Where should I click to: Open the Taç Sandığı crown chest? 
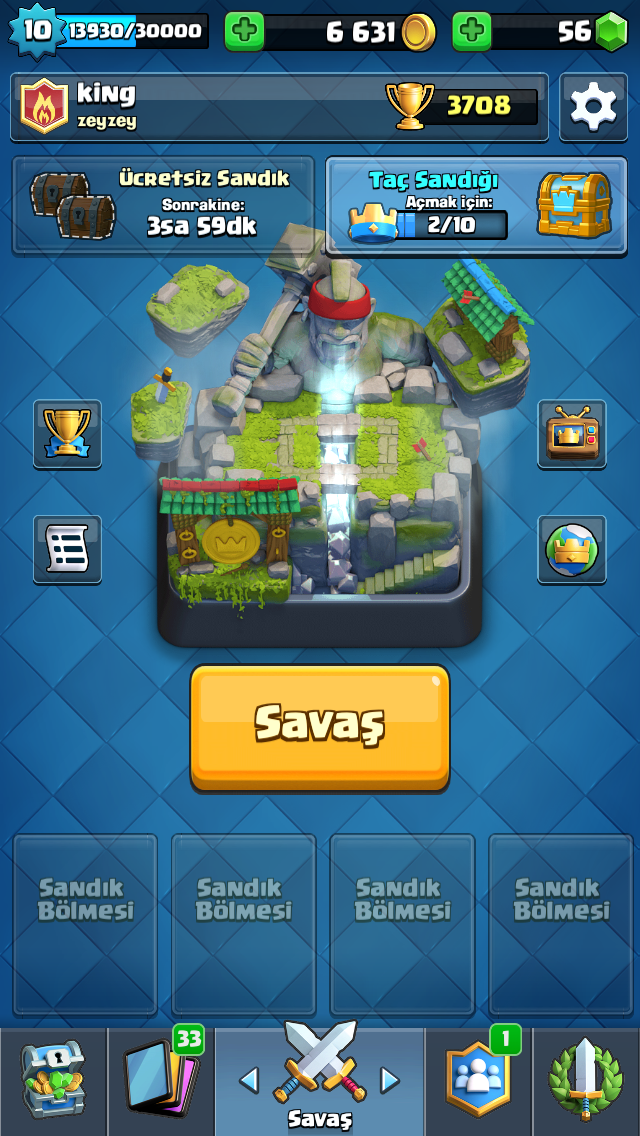477,205
